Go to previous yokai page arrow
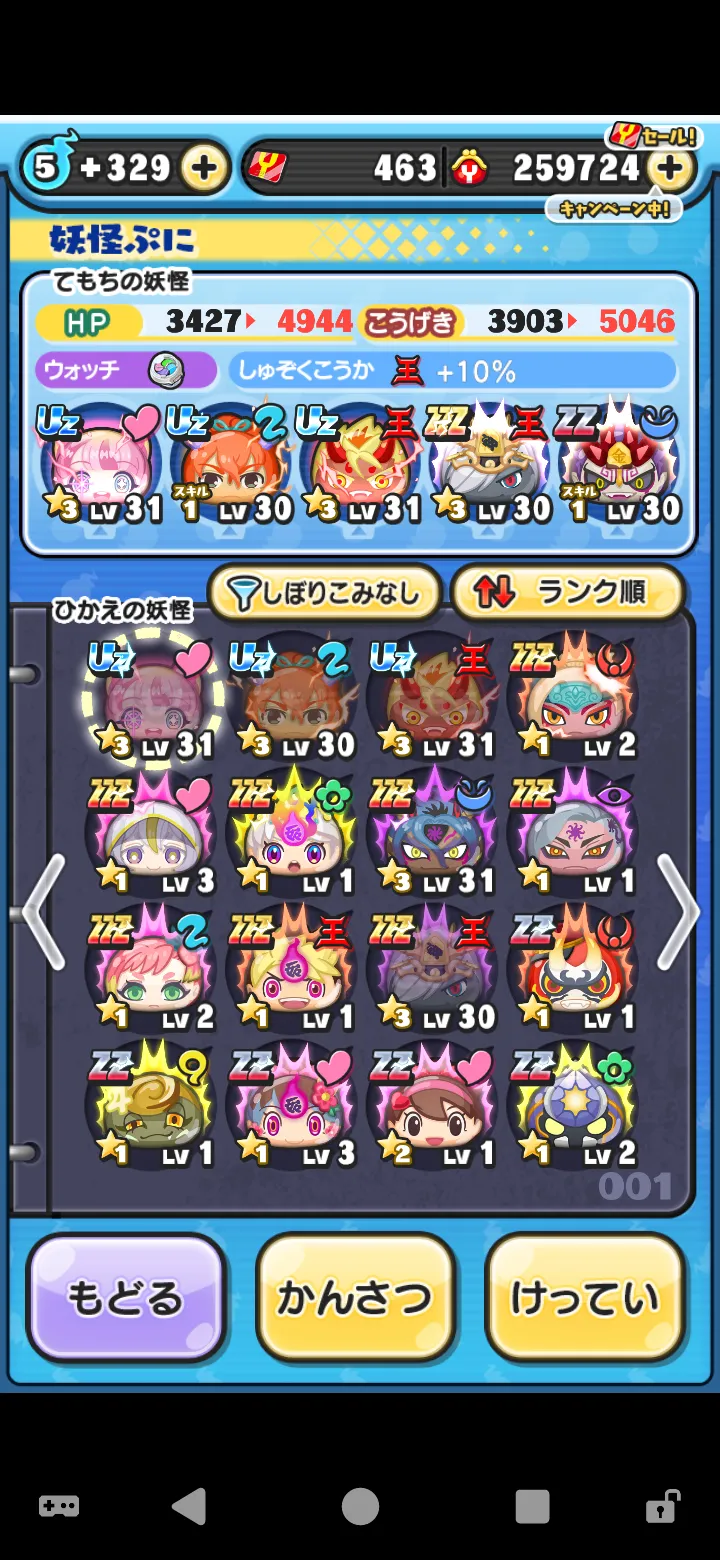Image resolution: width=720 pixels, height=1560 pixels. coord(42,912)
